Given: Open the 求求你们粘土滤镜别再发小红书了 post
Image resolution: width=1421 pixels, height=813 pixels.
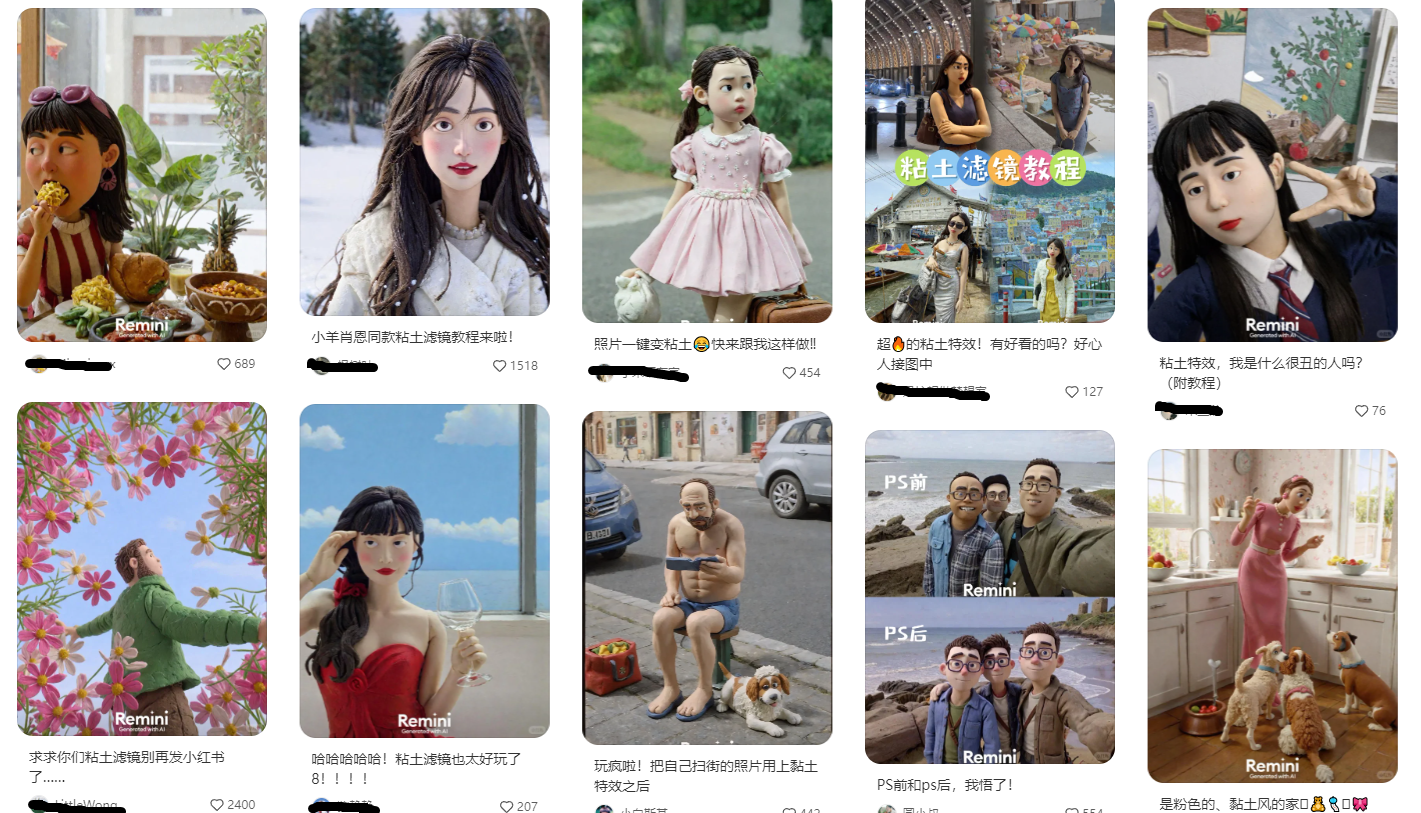Looking at the screenshot, I should tap(142, 569).
